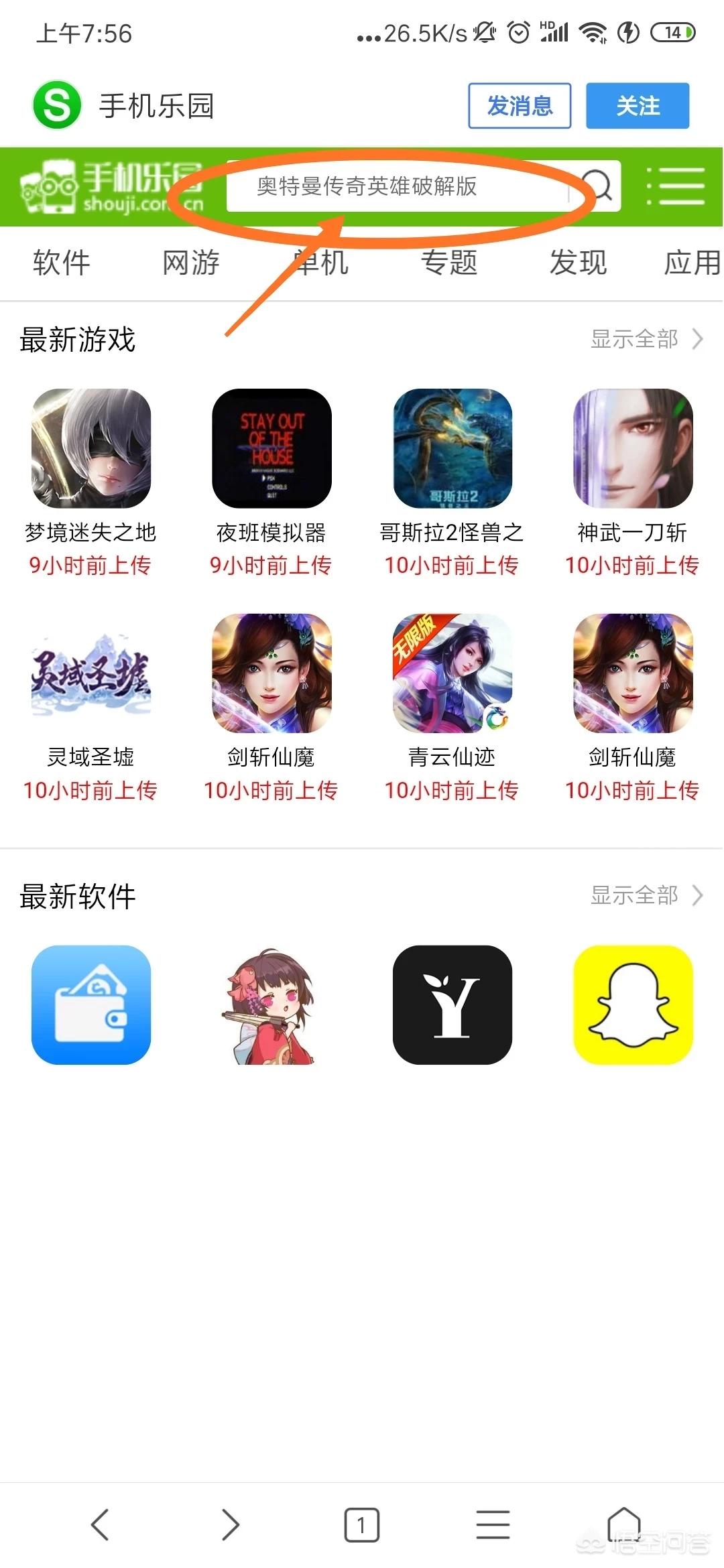Open the game 夜班模拟器
This screenshot has width=724, height=1568.
[x=271, y=448]
